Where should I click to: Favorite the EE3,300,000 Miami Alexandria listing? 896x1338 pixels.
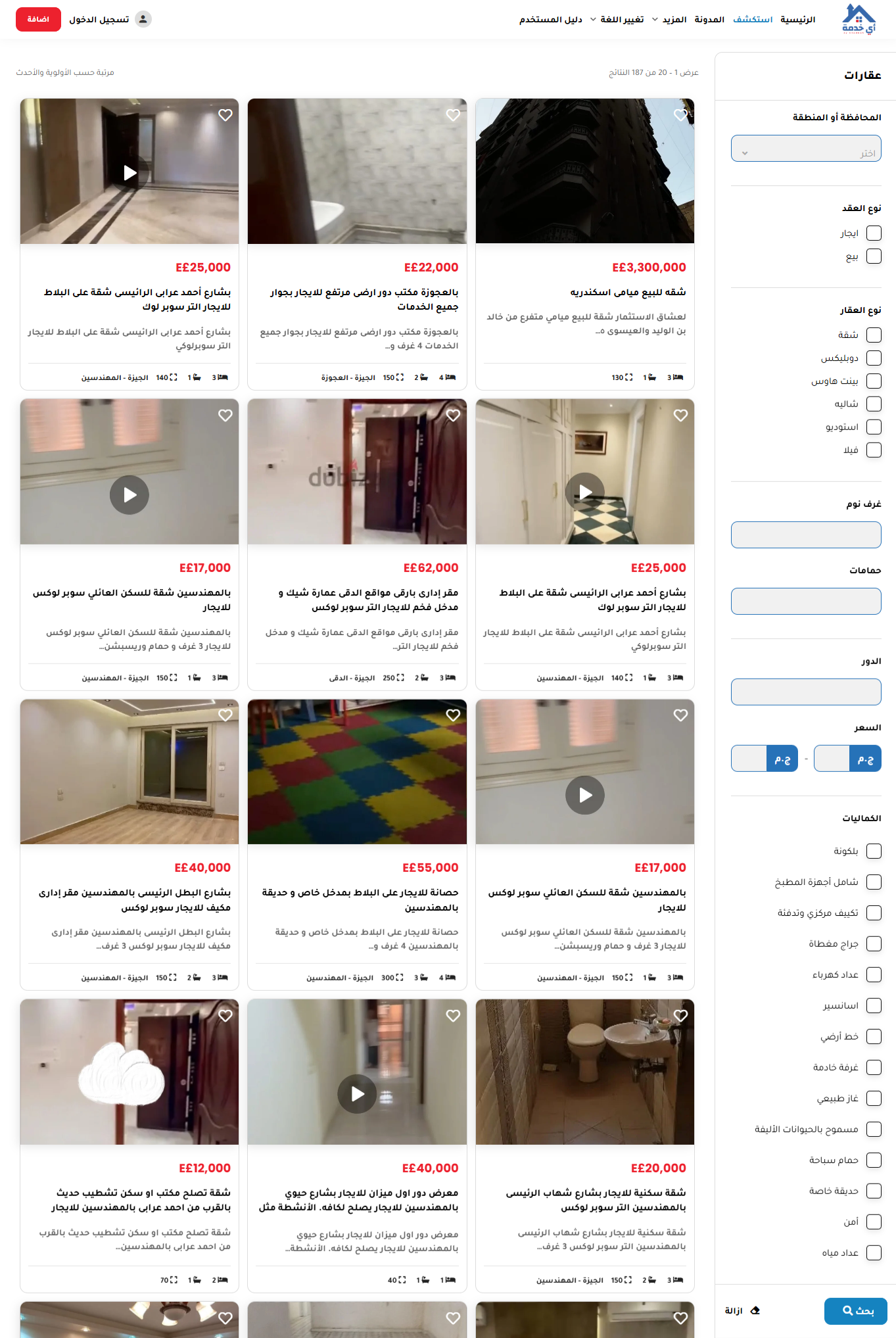[680, 115]
